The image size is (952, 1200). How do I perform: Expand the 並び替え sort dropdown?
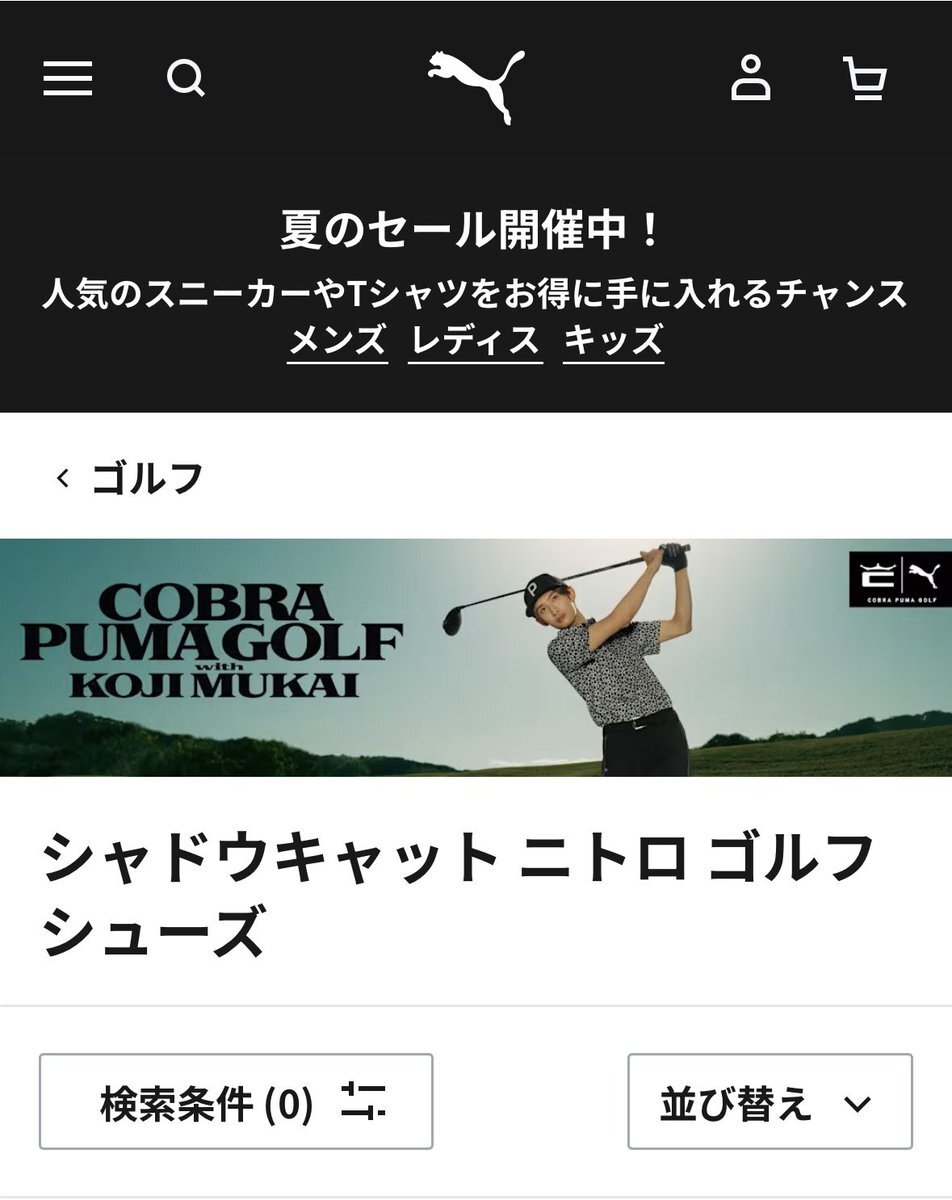[769, 1101]
